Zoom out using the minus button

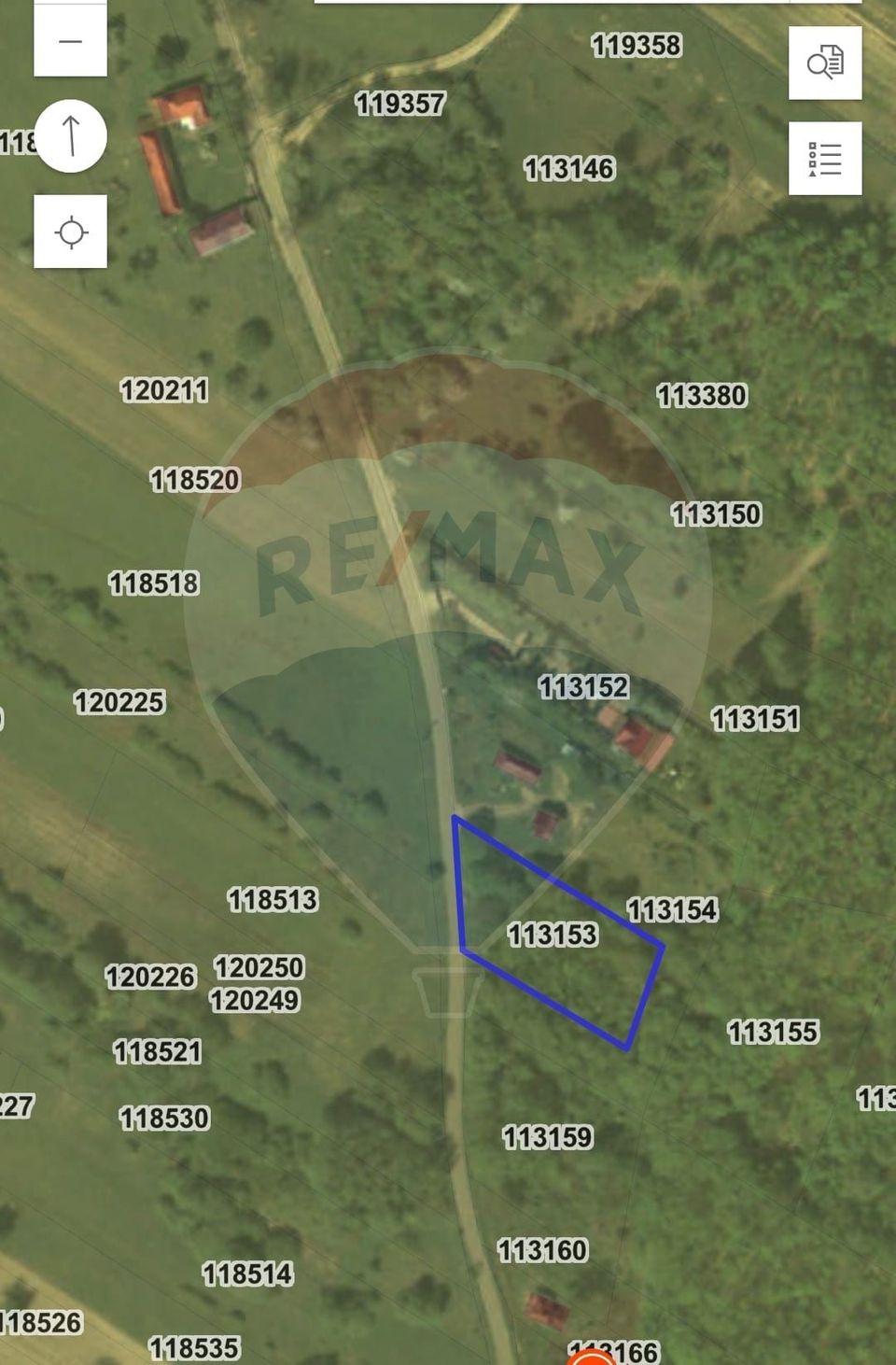tap(69, 40)
